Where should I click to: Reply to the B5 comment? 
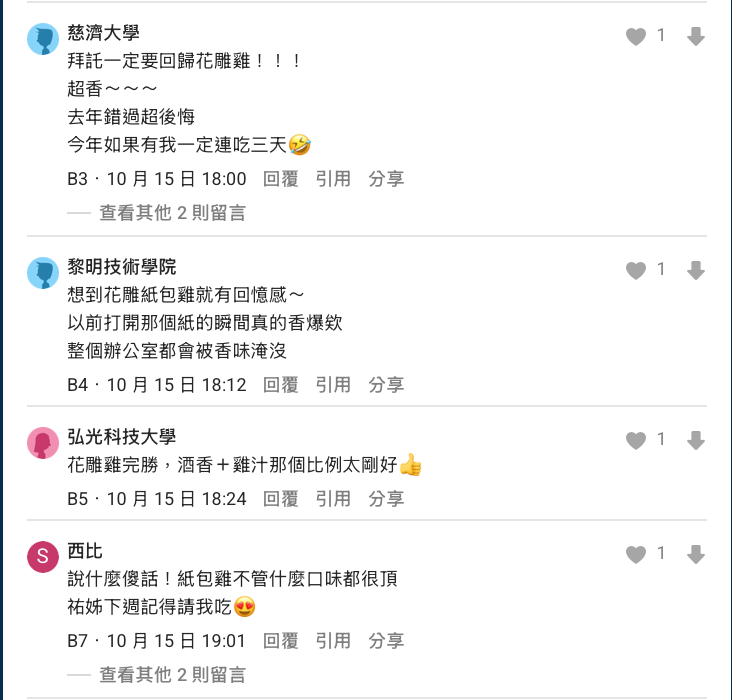click(280, 499)
